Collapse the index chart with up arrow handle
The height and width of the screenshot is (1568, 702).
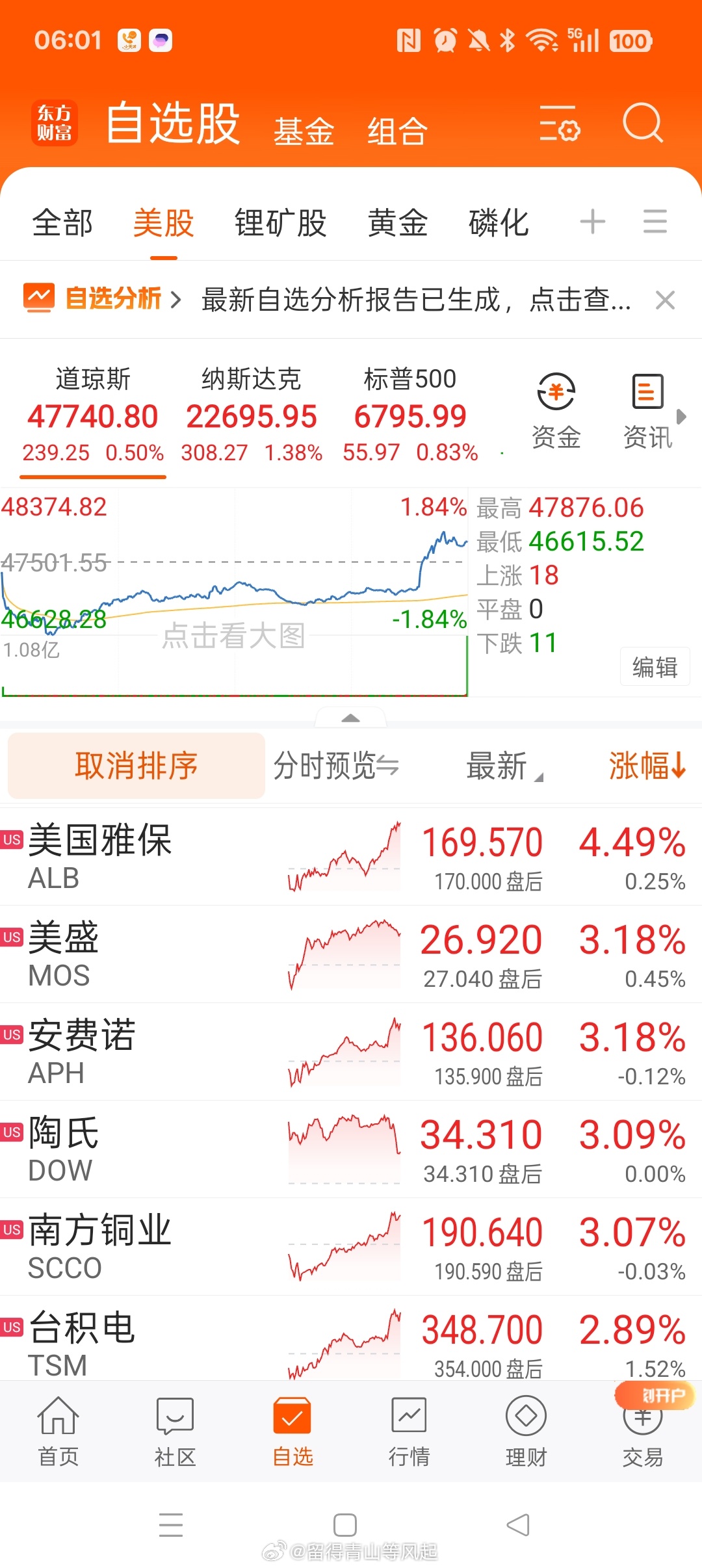click(x=351, y=716)
